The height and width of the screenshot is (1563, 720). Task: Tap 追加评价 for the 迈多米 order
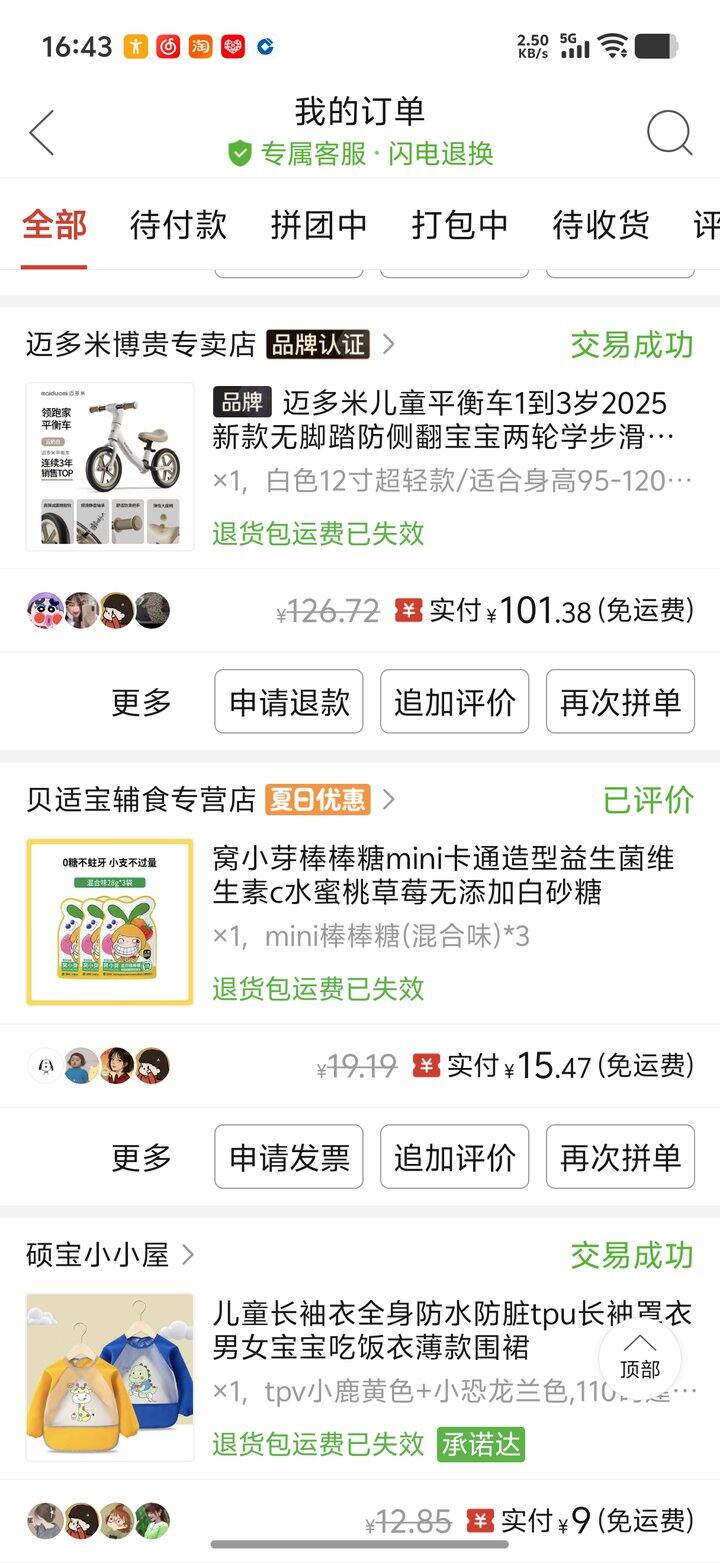[x=454, y=702]
